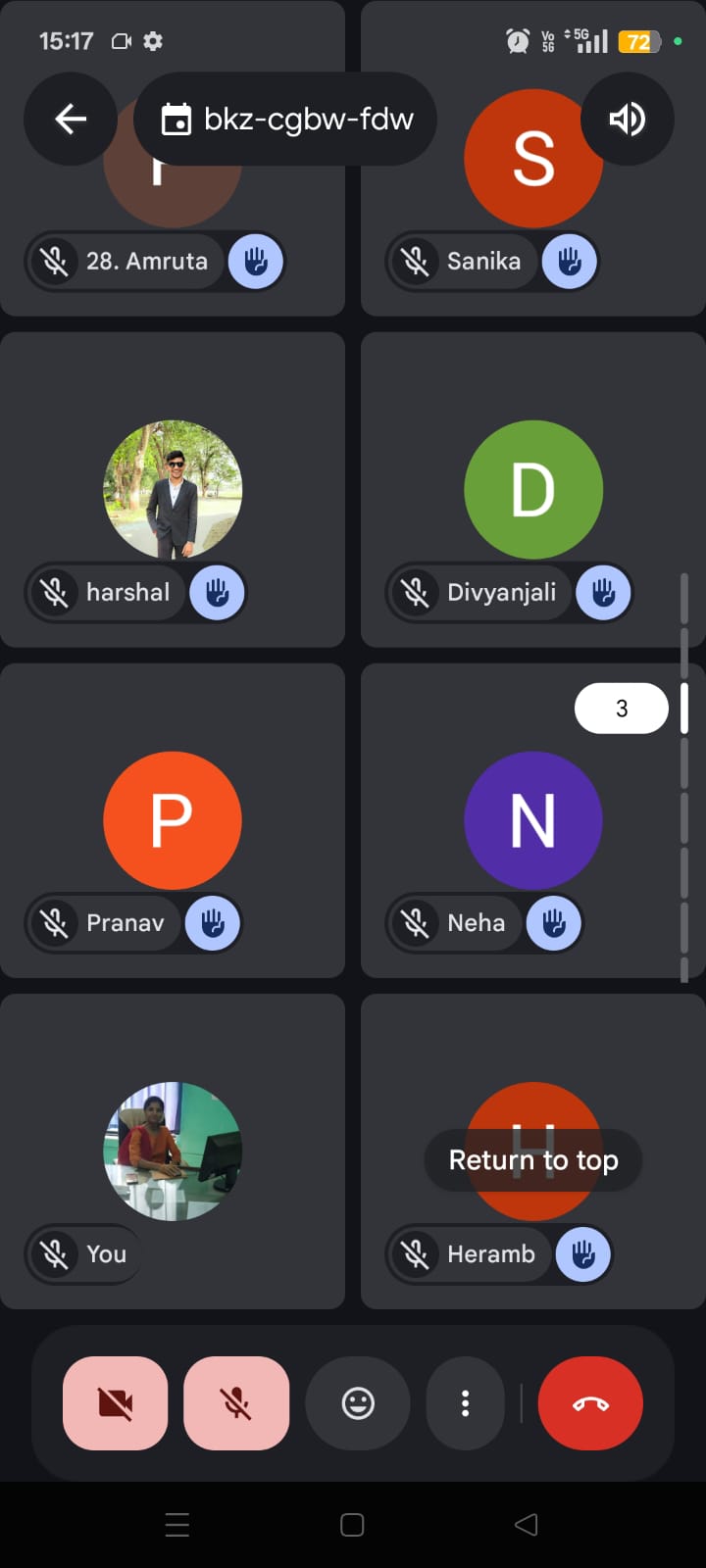End the call
The width and height of the screenshot is (706, 1568).
[590, 1403]
